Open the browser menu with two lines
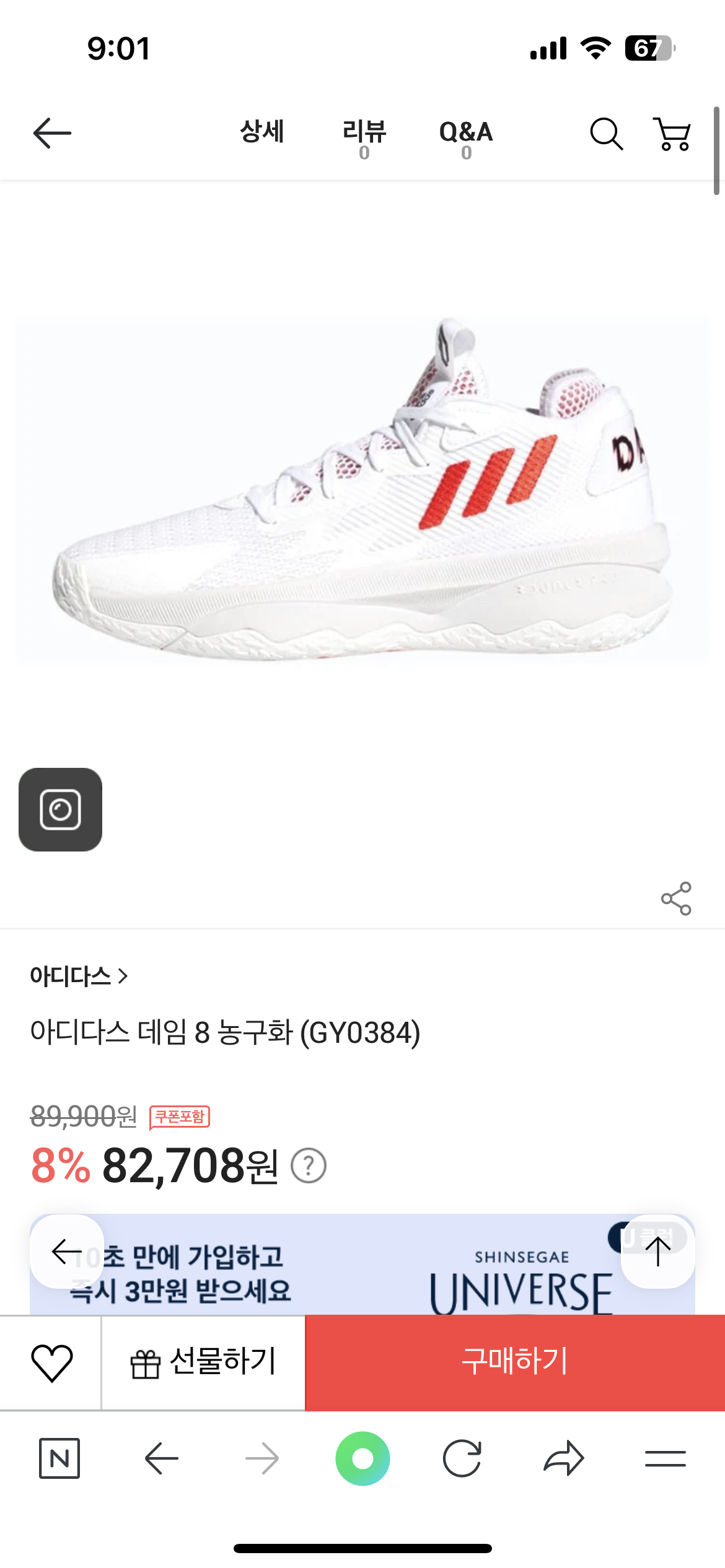 click(x=665, y=1458)
